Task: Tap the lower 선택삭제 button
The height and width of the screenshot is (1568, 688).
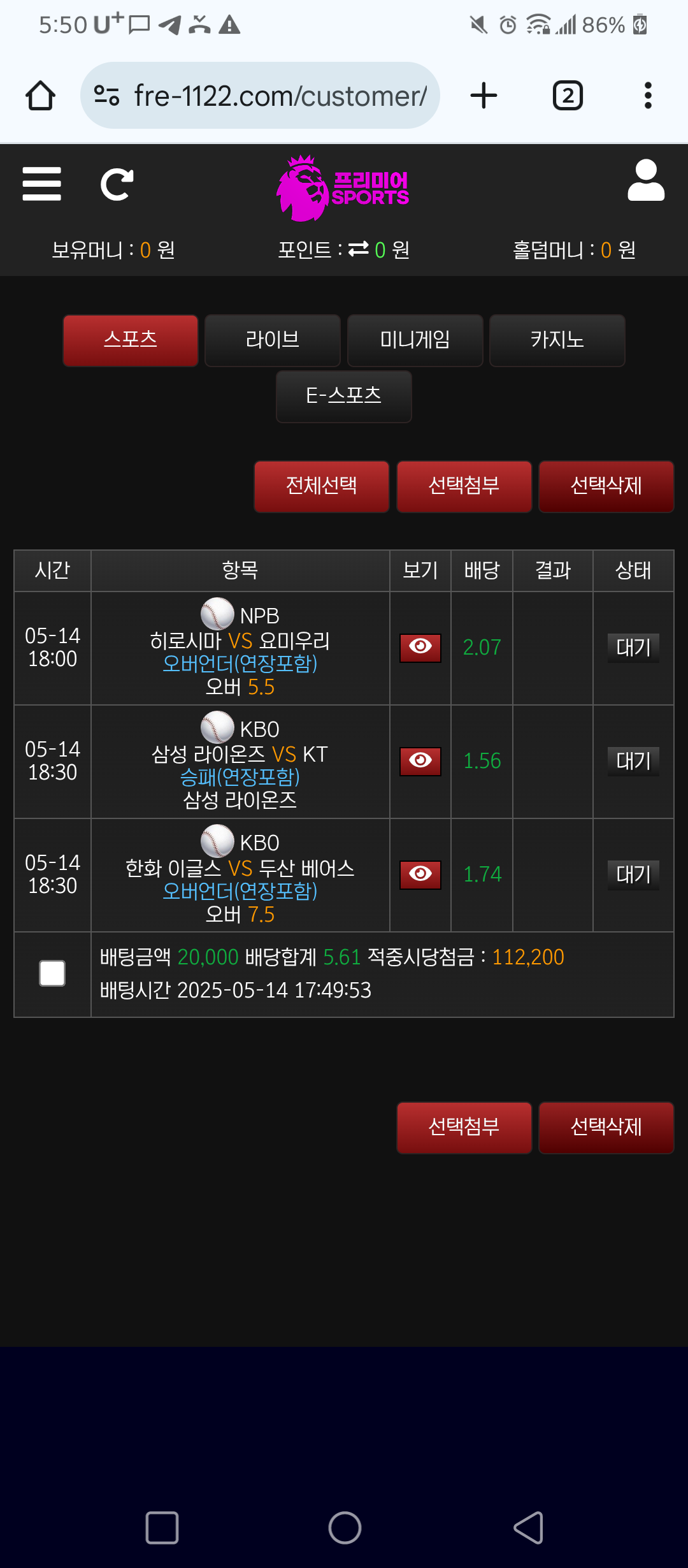Action: [x=606, y=1128]
